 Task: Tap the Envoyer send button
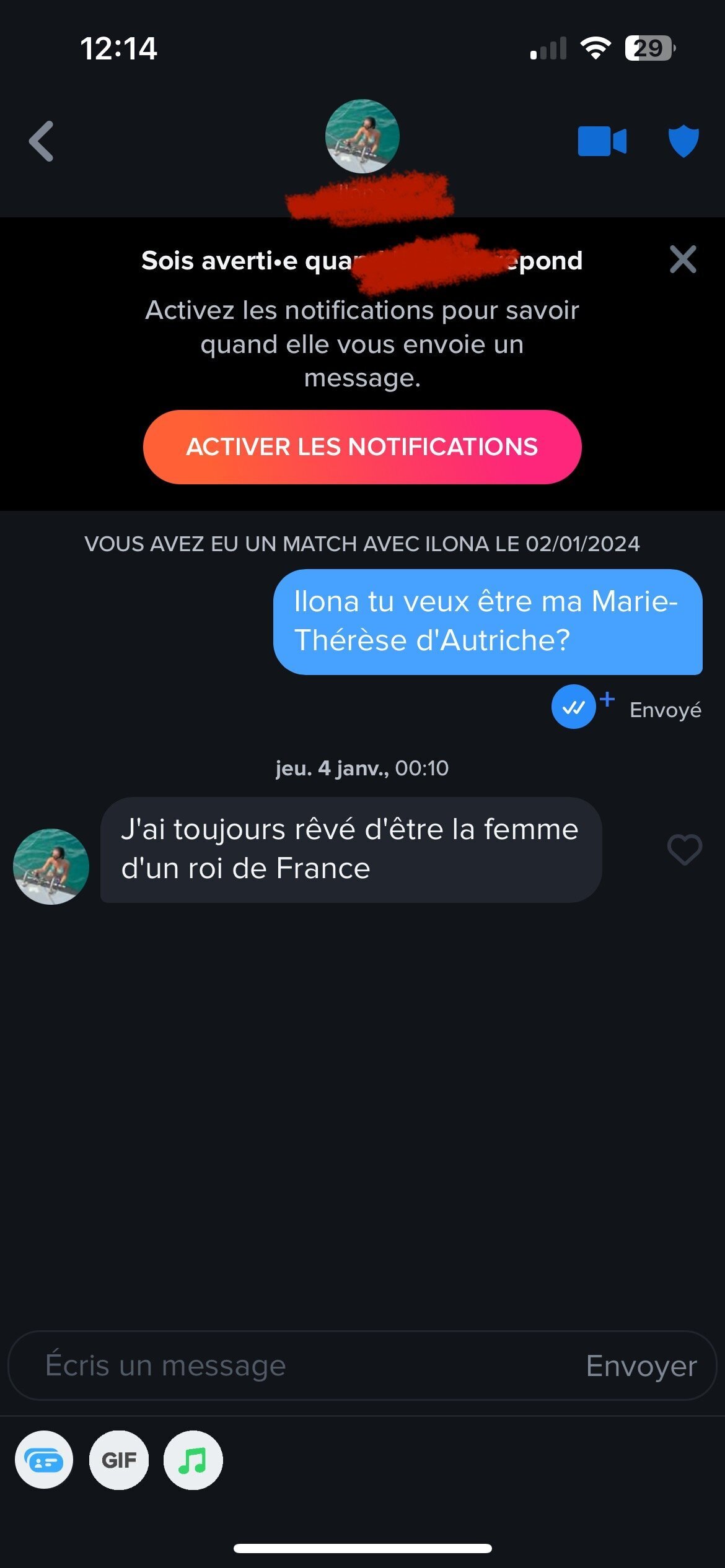point(641,1366)
